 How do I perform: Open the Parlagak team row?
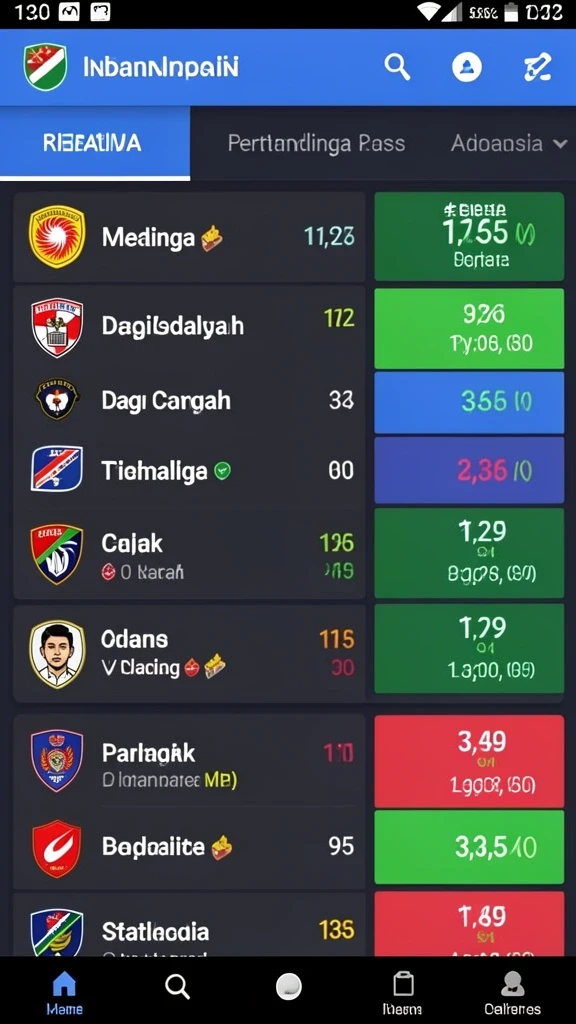coord(189,761)
